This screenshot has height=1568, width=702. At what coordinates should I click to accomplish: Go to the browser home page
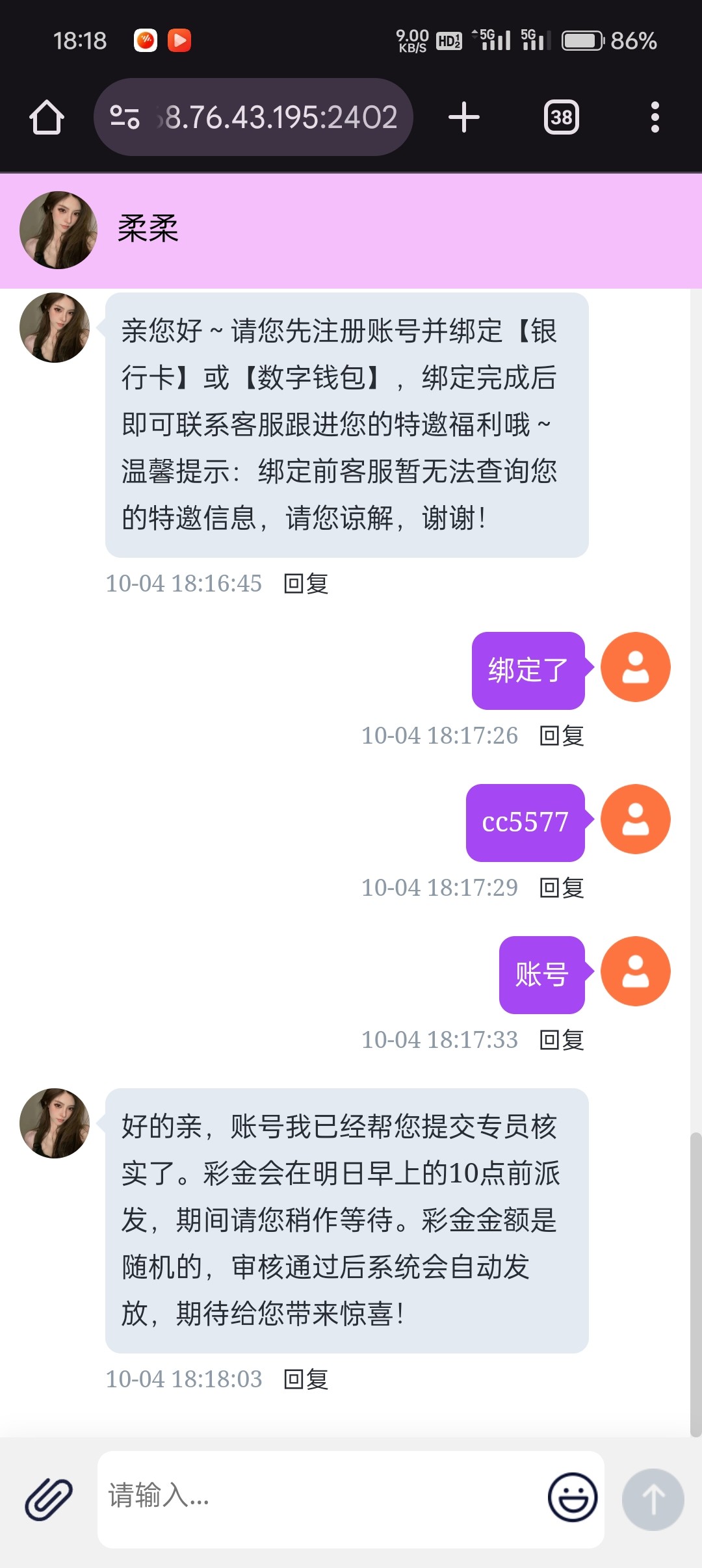click(47, 118)
